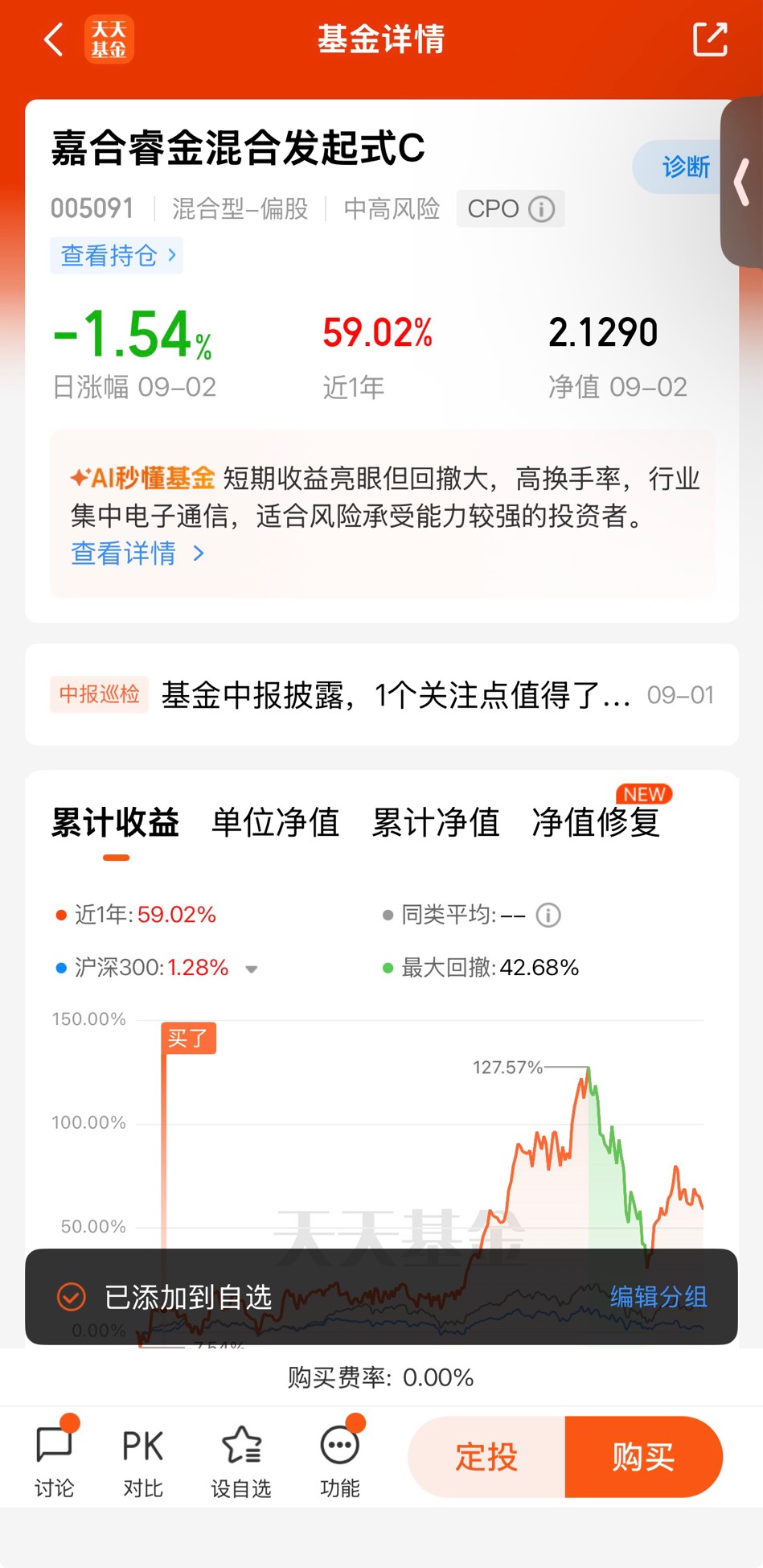
Task: Open PK 对比 comparison
Action: click(x=143, y=1461)
